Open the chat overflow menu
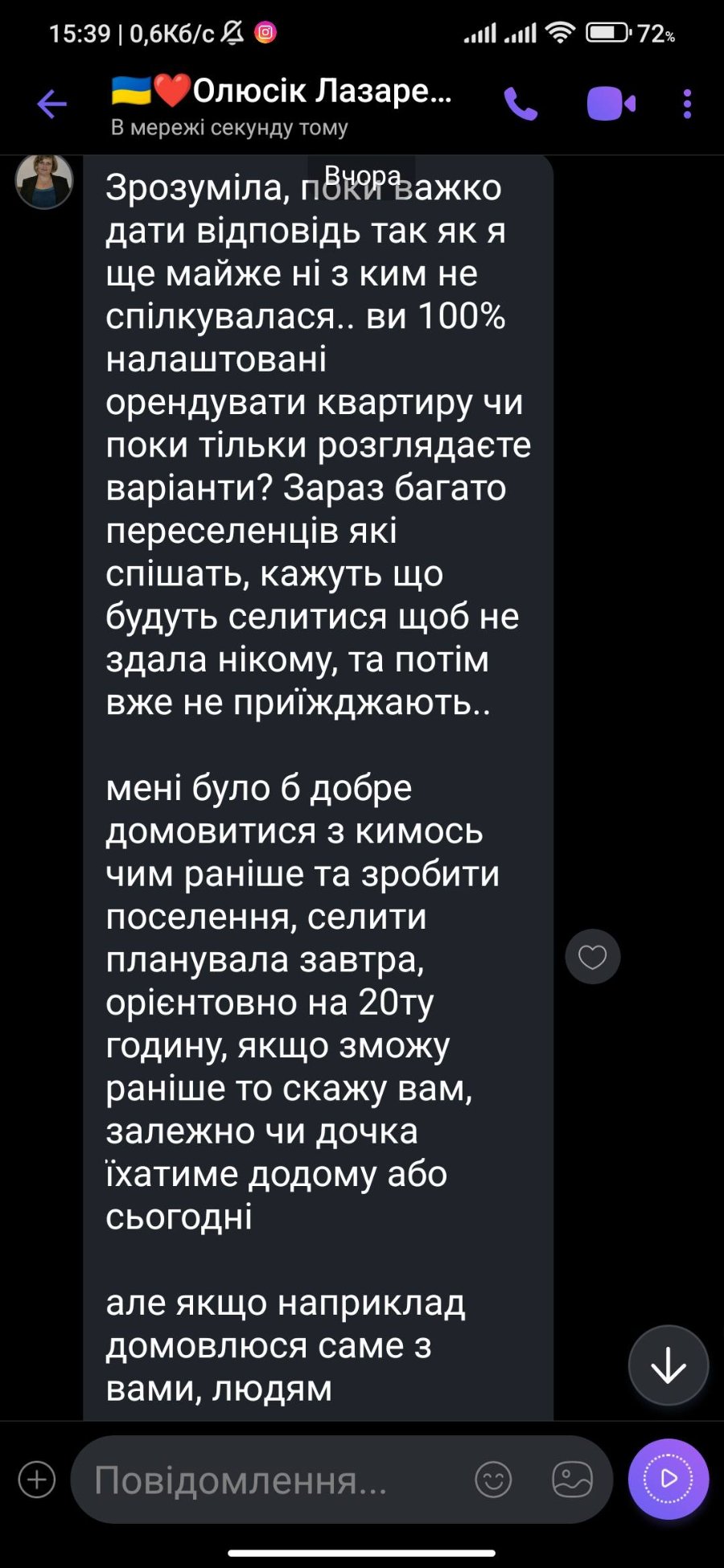724x1568 pixels. (686, 104)
